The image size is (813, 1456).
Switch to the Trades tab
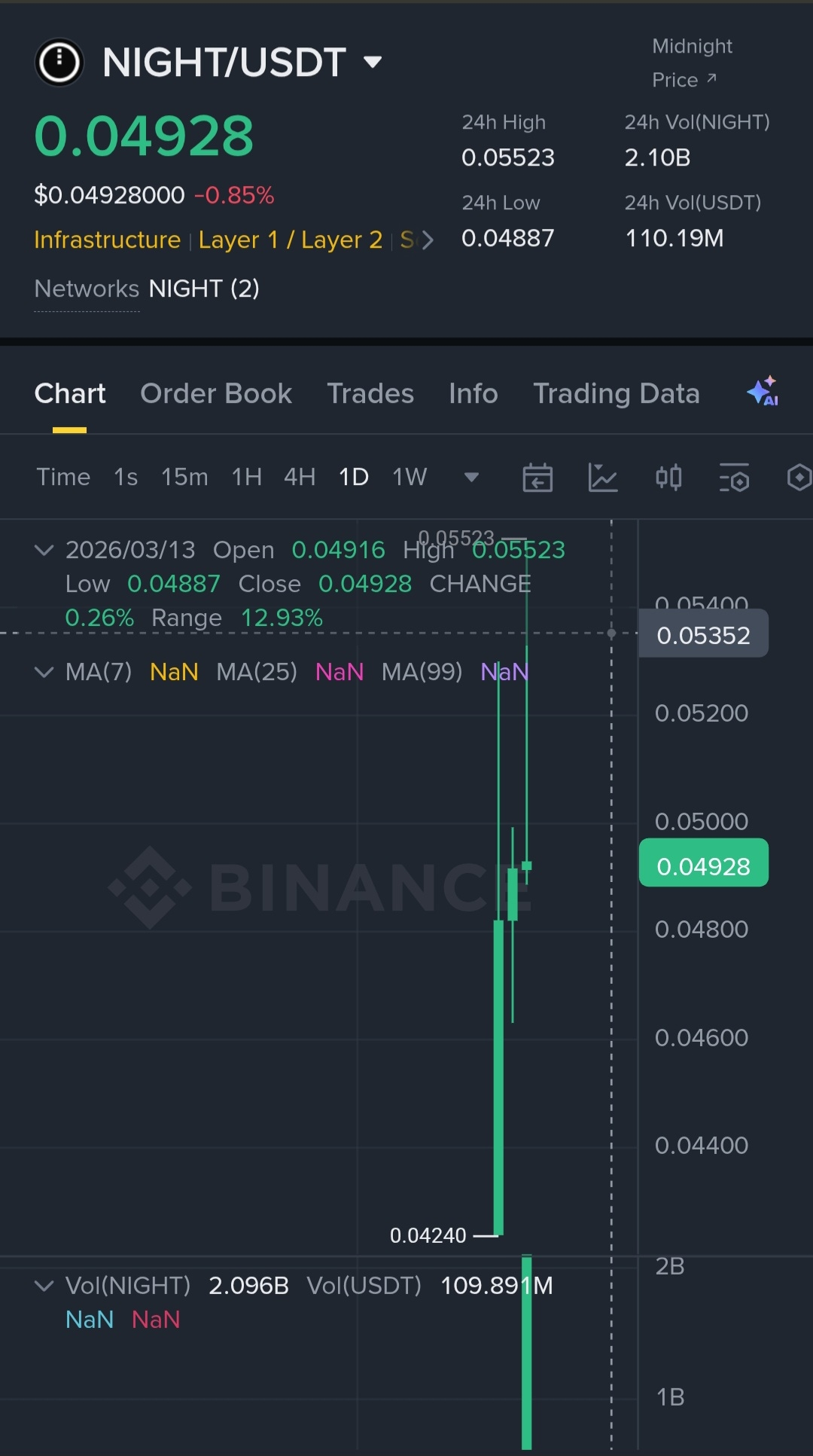(370, 393)
